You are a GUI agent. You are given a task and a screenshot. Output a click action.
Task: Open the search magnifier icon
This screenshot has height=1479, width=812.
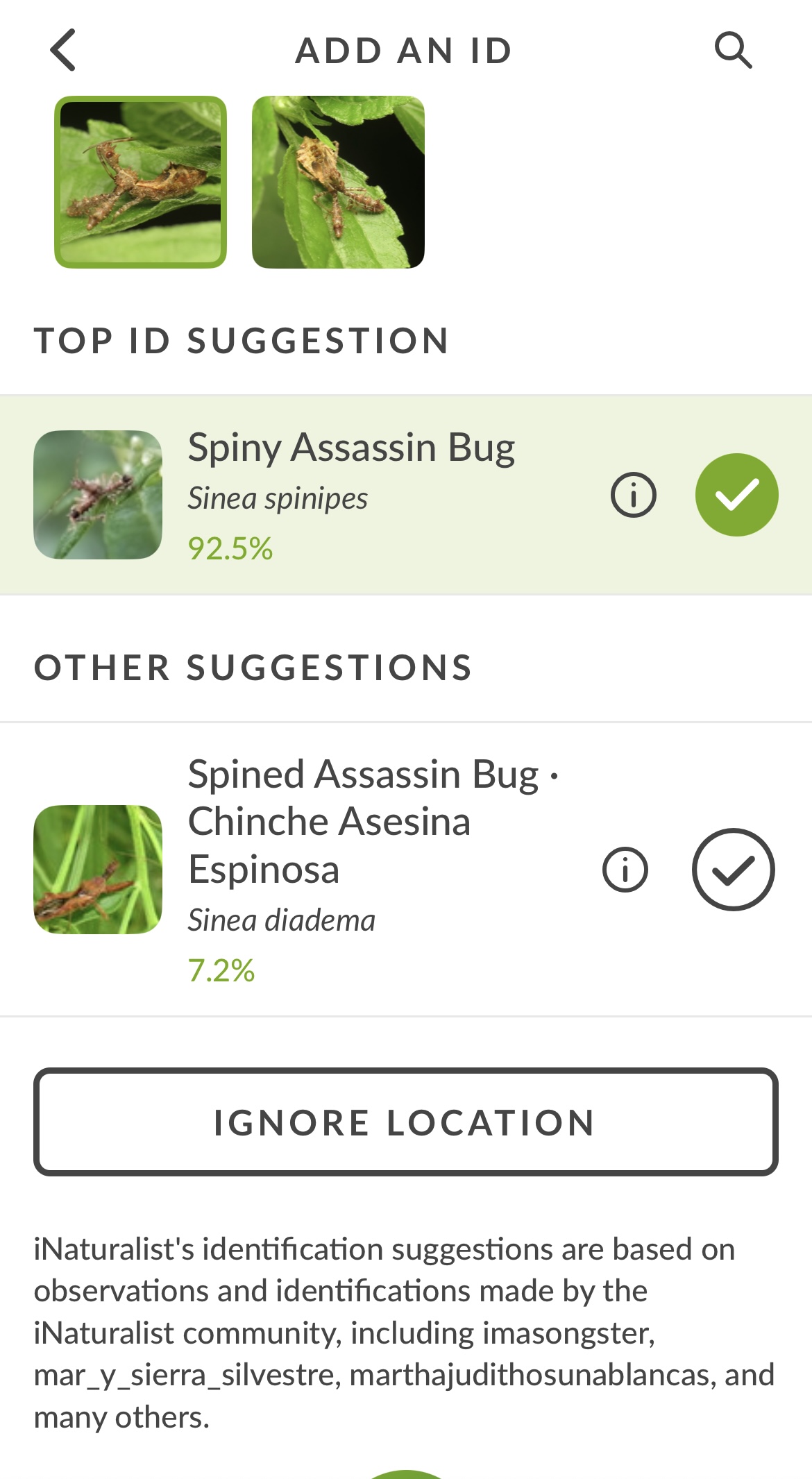click(734, 50)
